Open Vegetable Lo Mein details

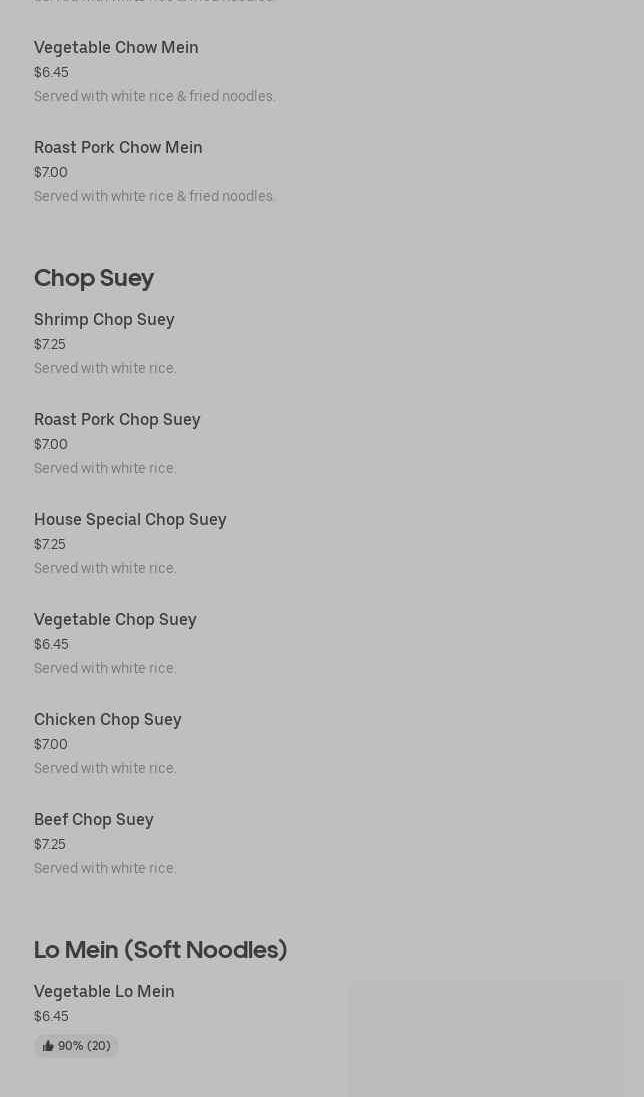tap(104, 992)
